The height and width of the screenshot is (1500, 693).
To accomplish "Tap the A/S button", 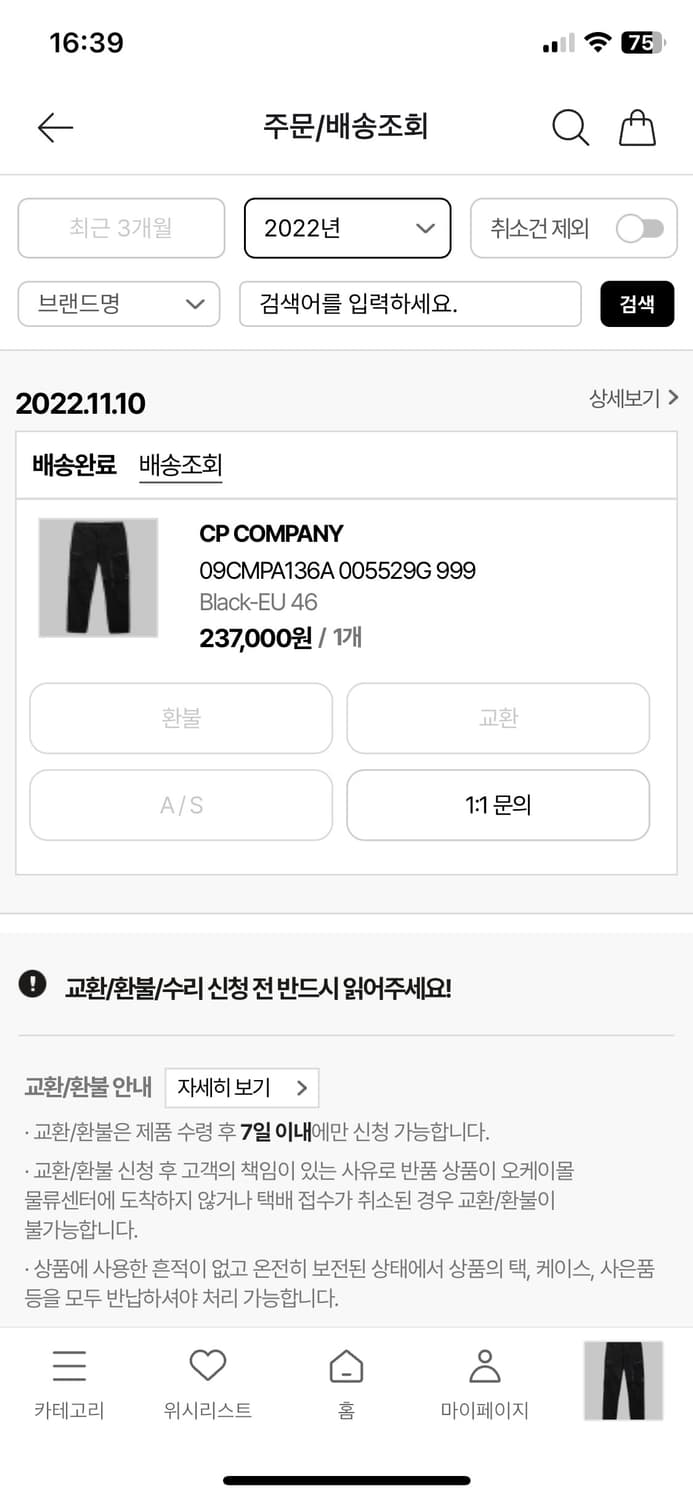I will pyautogui.click(x=181, y=805).
